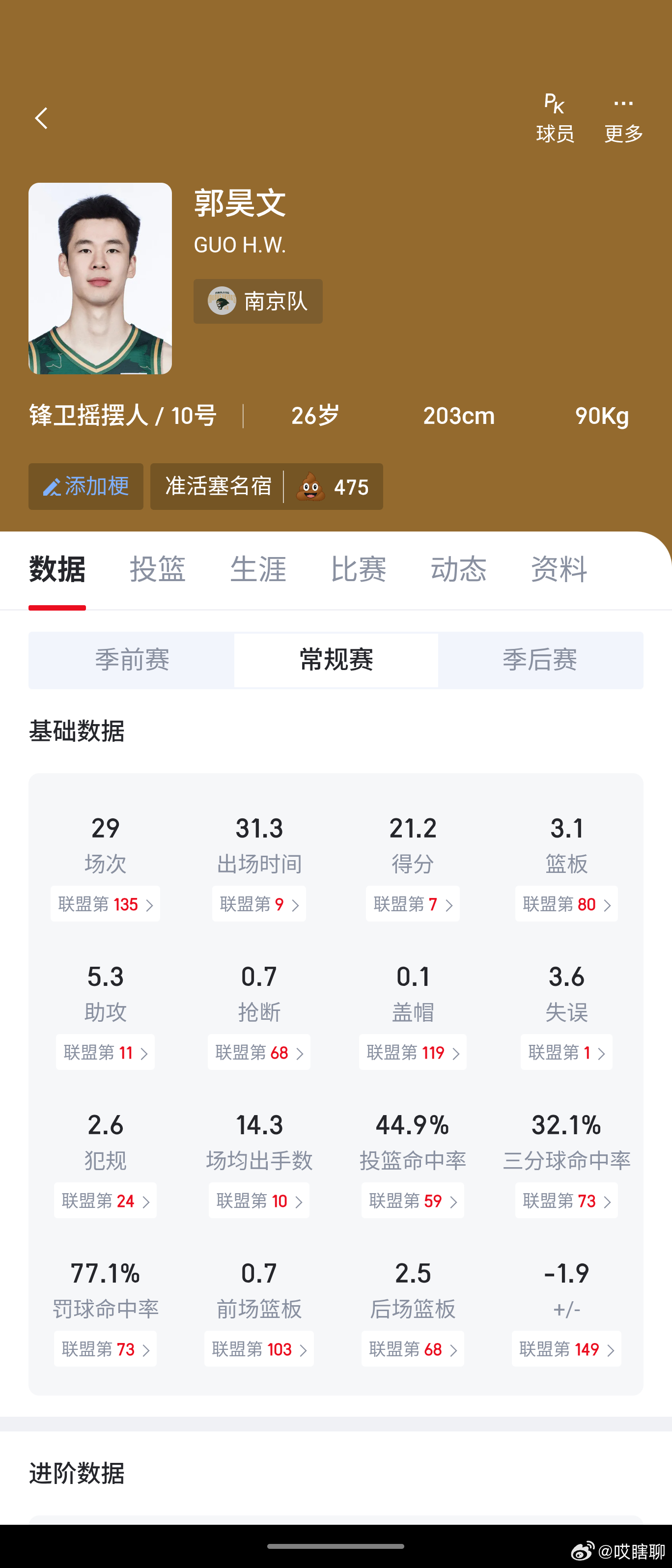Tap the 添加梗 button

coord(85,486)
